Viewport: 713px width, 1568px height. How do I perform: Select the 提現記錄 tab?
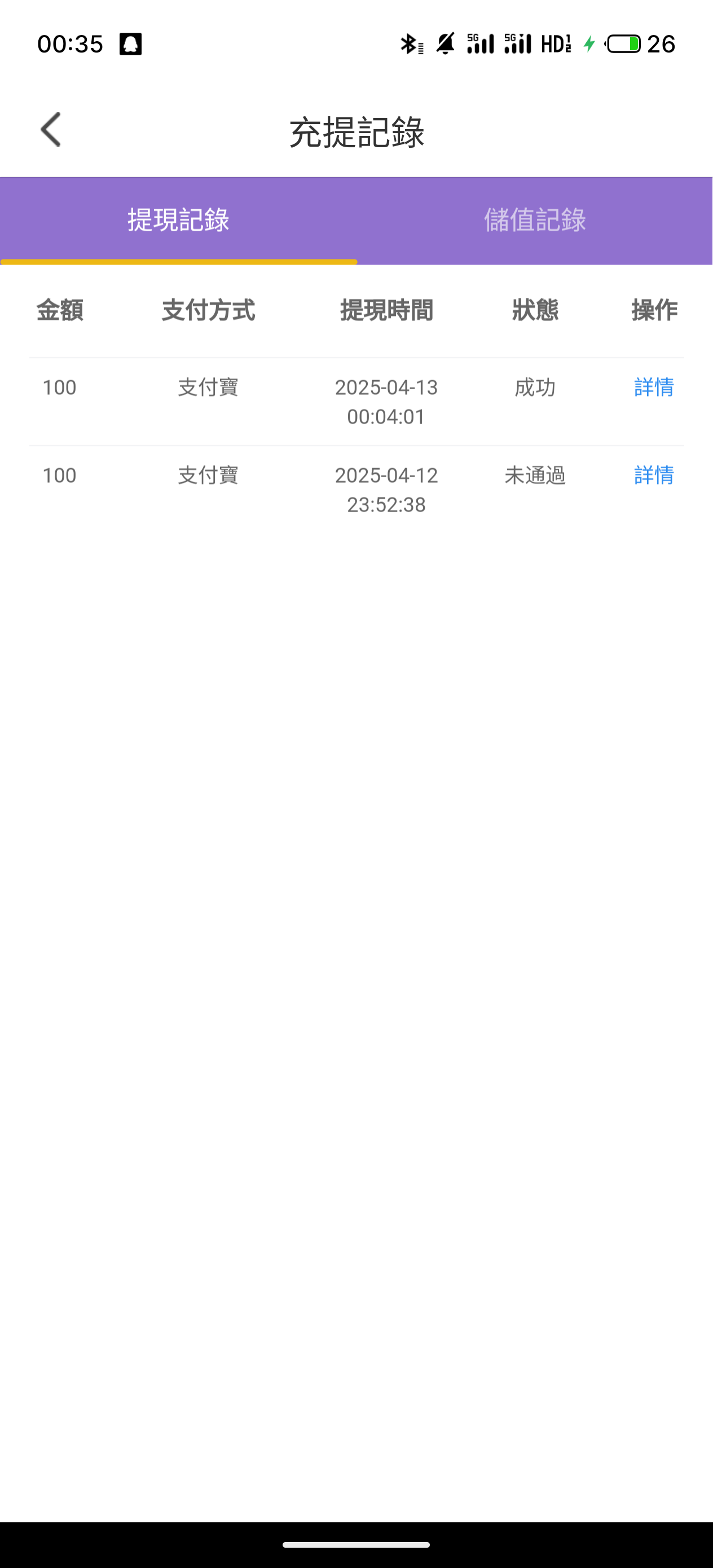pyautogui.click(x=178, y=221)
